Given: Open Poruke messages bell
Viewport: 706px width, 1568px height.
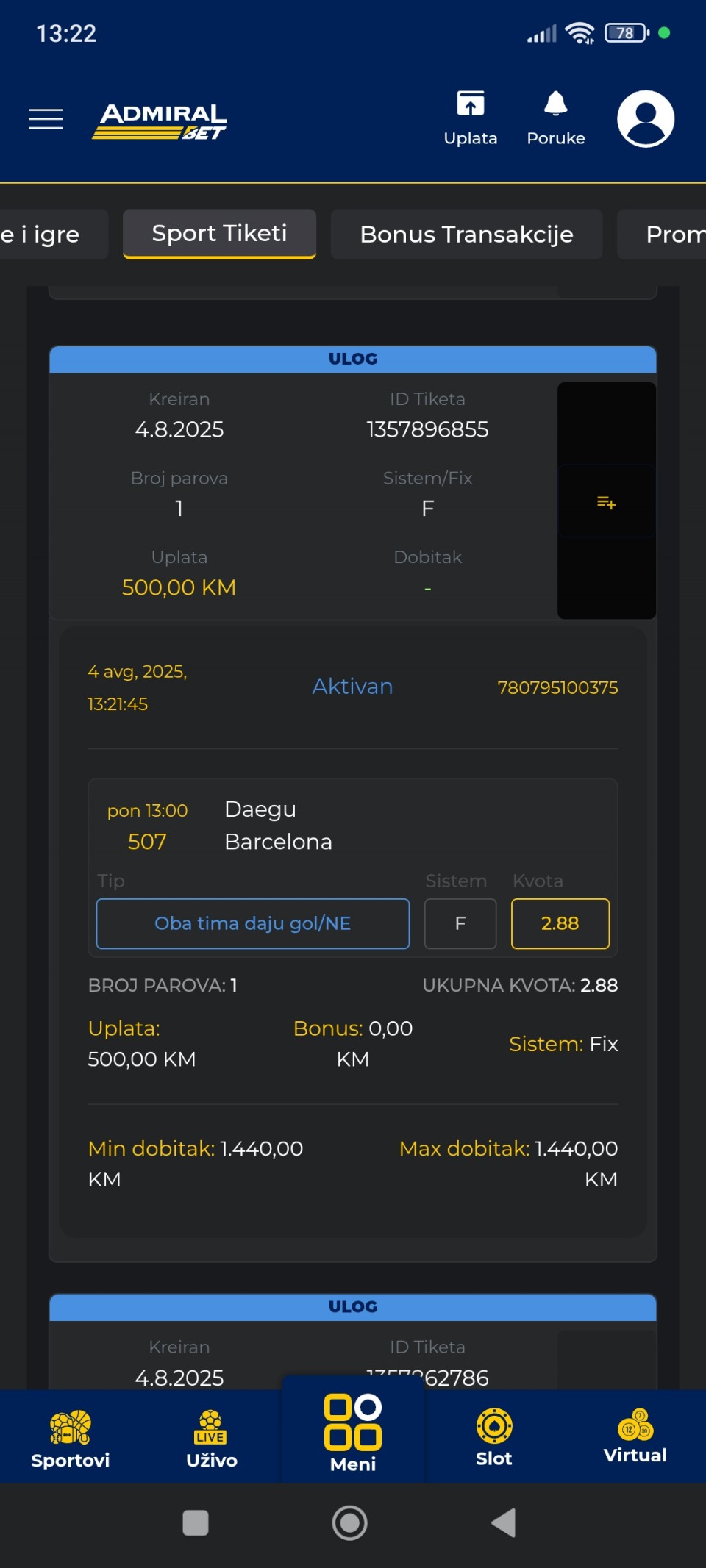Looking at the screenshot, I should tap(556, 118).
